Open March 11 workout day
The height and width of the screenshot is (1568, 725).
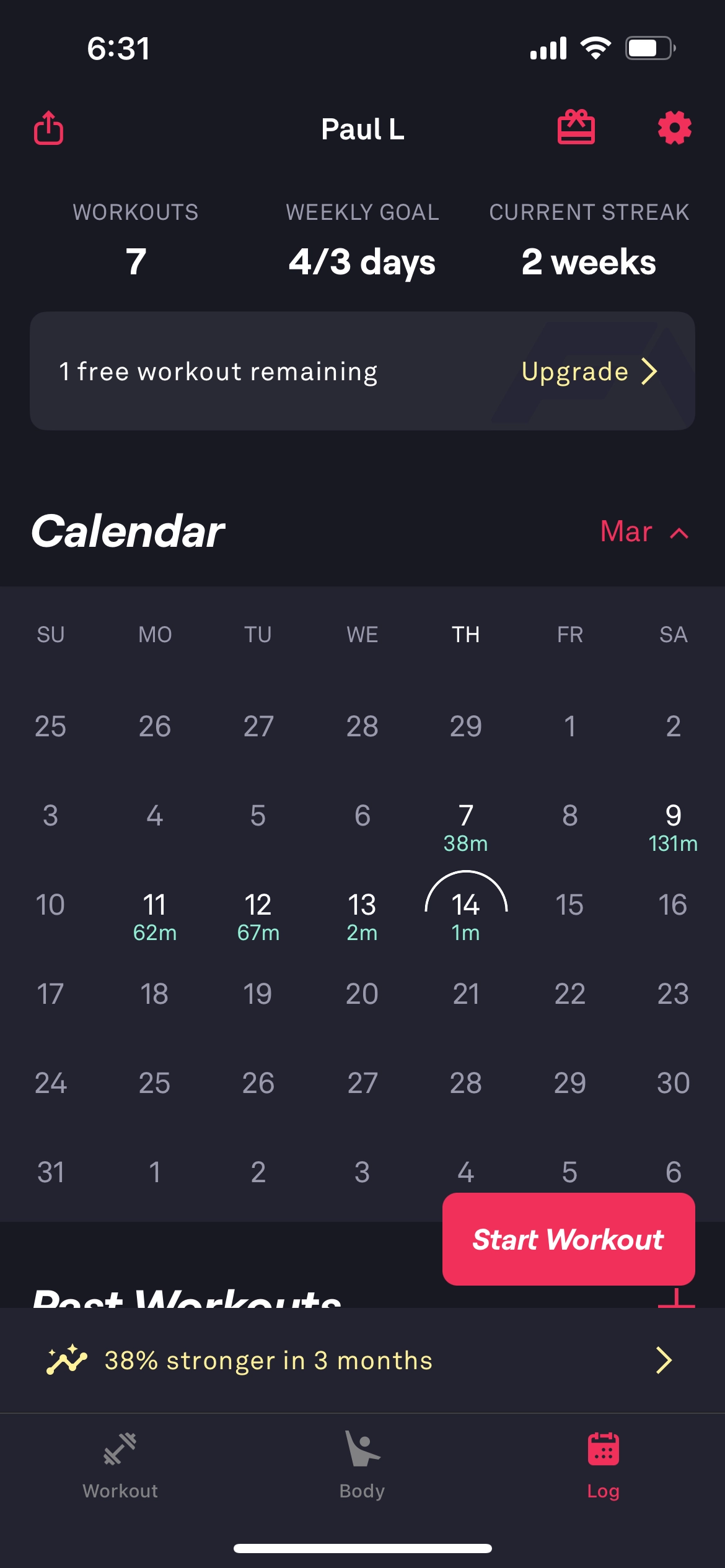[x=154, y=916]
